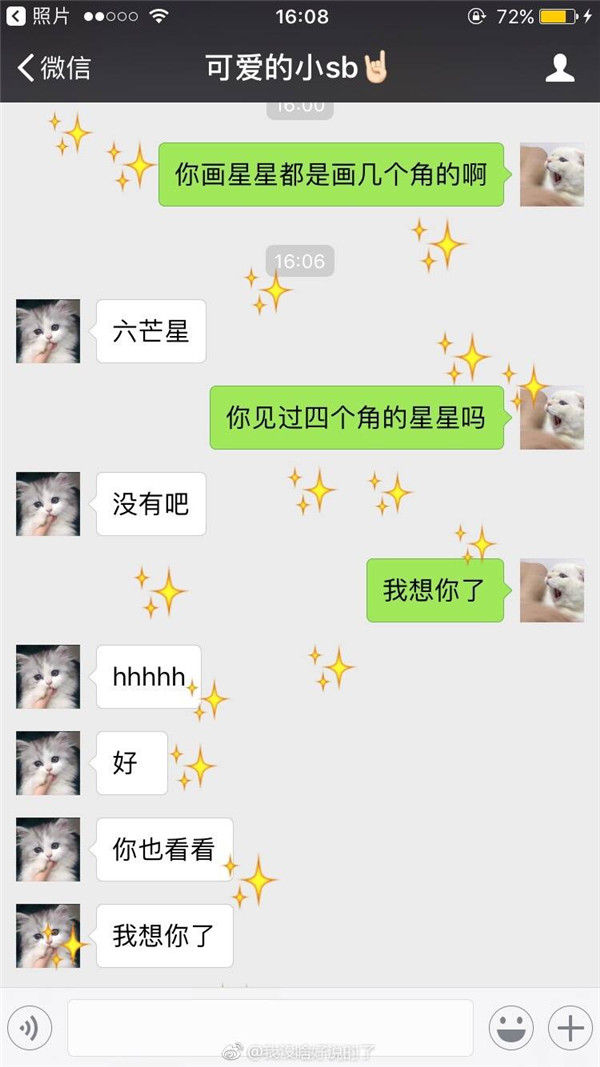Tap the avatar beside the 你画星星都是画几个角的啊 message

552,175
